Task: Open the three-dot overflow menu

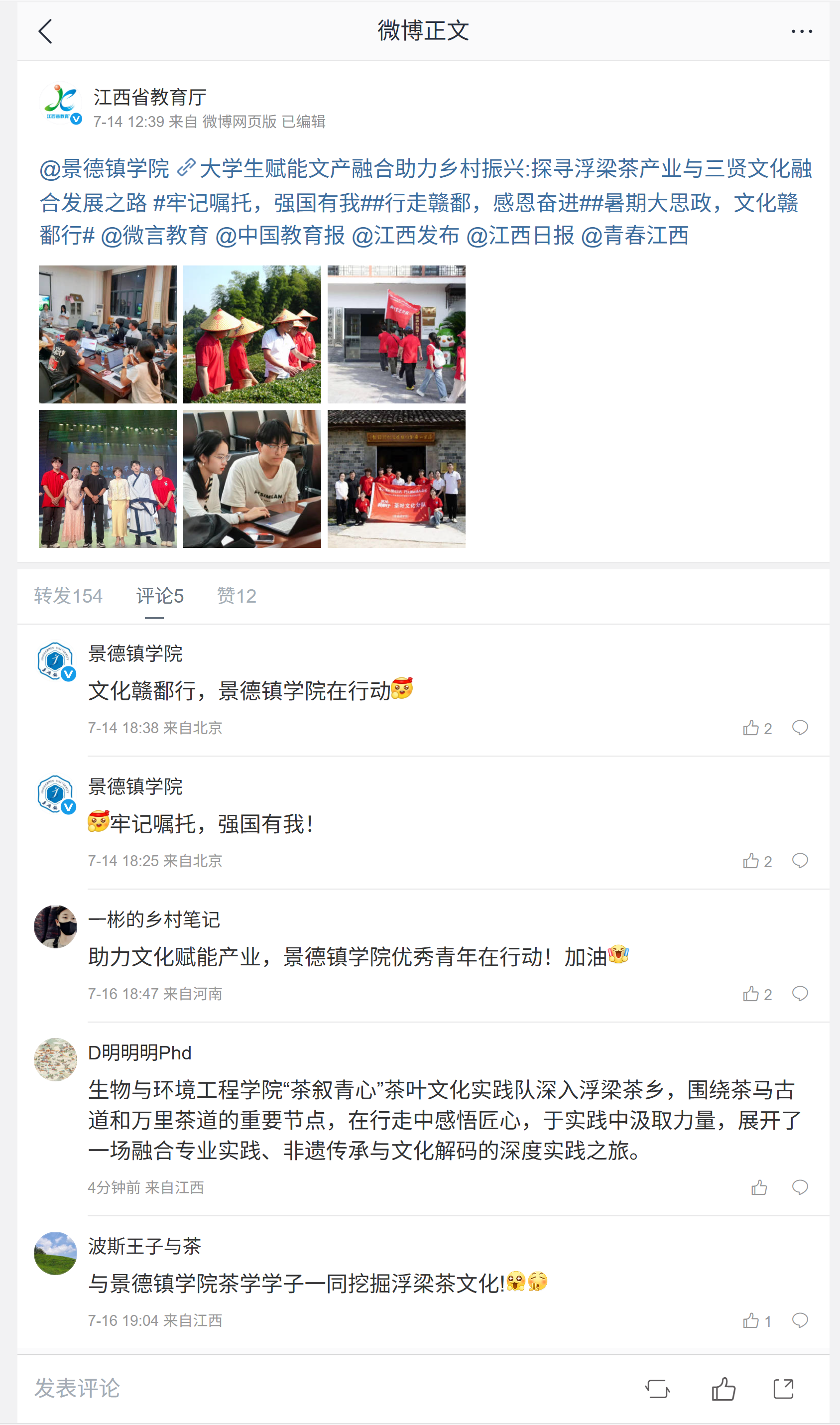Action: tap(802, 31)
